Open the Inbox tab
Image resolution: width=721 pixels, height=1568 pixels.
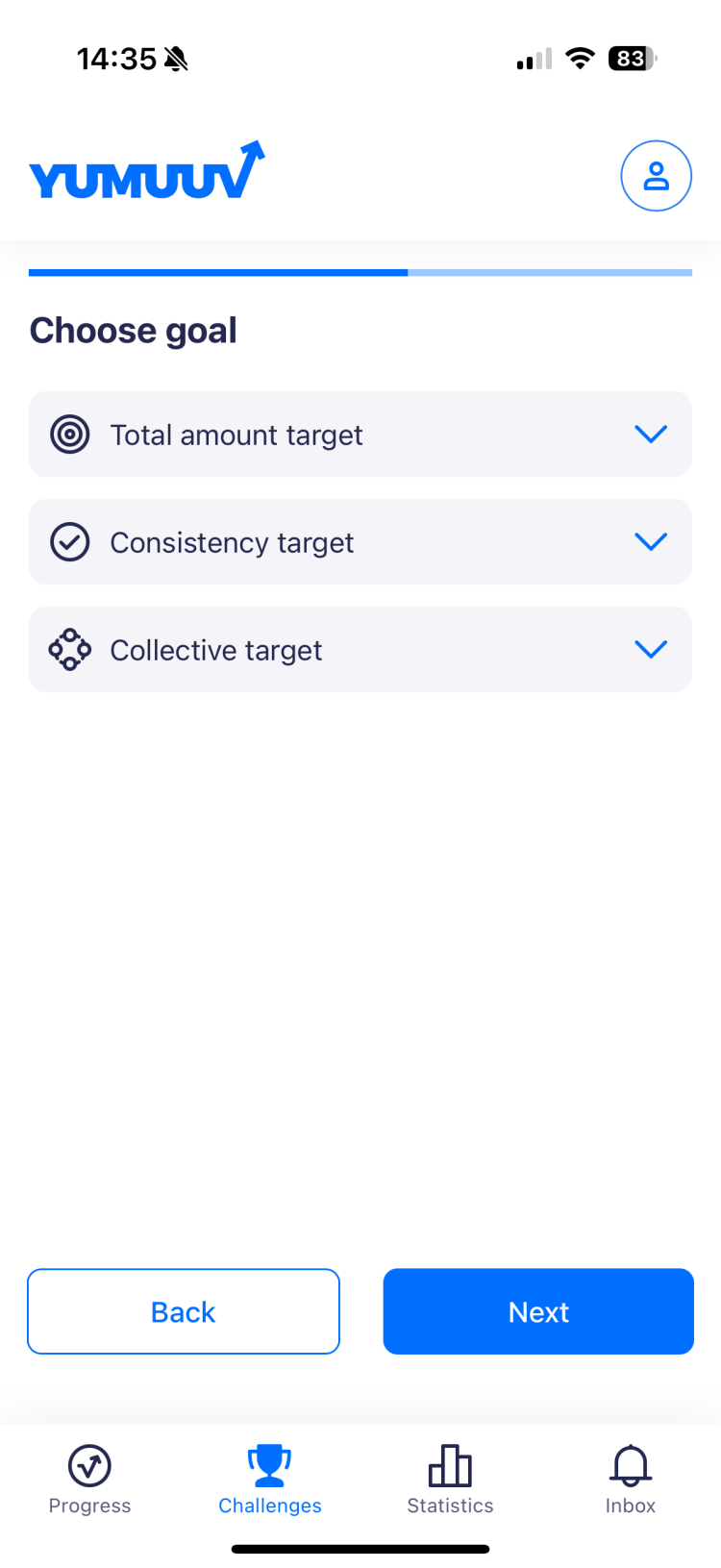pyautogui.click(x=631, y=1481)
